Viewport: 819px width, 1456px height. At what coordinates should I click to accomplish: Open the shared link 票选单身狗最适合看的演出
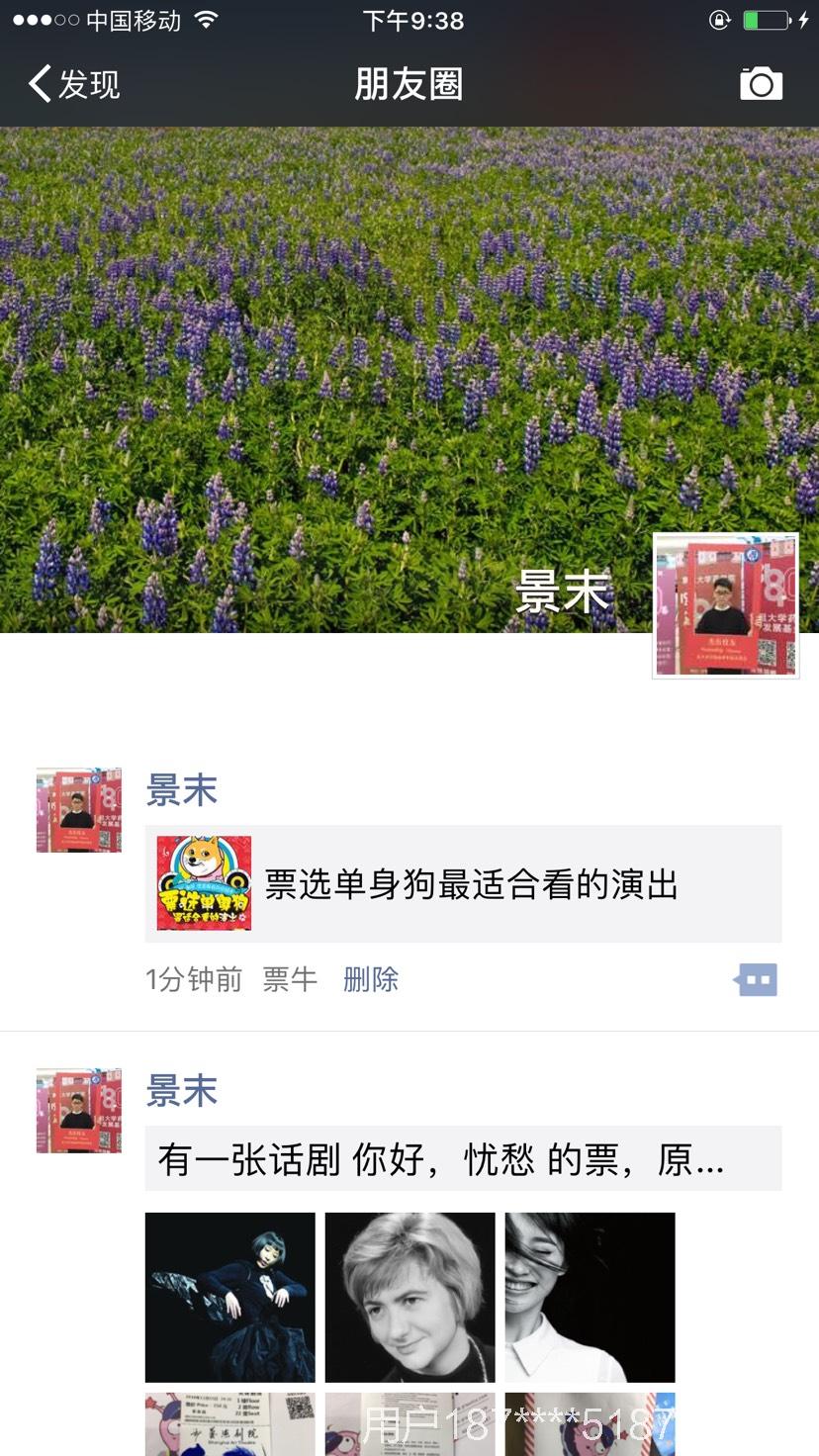(463, 883)
